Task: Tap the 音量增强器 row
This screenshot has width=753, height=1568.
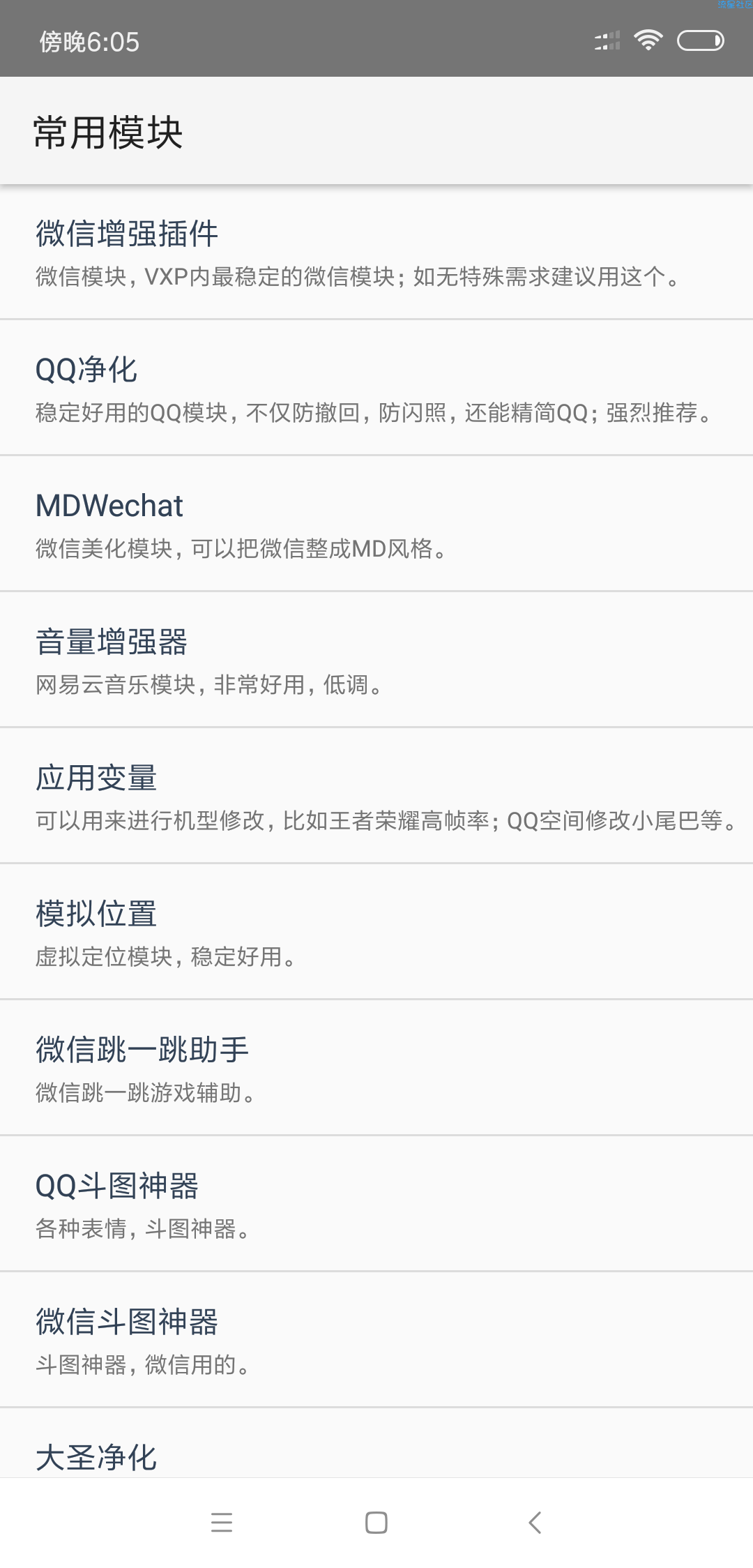Action: point(376,661)
